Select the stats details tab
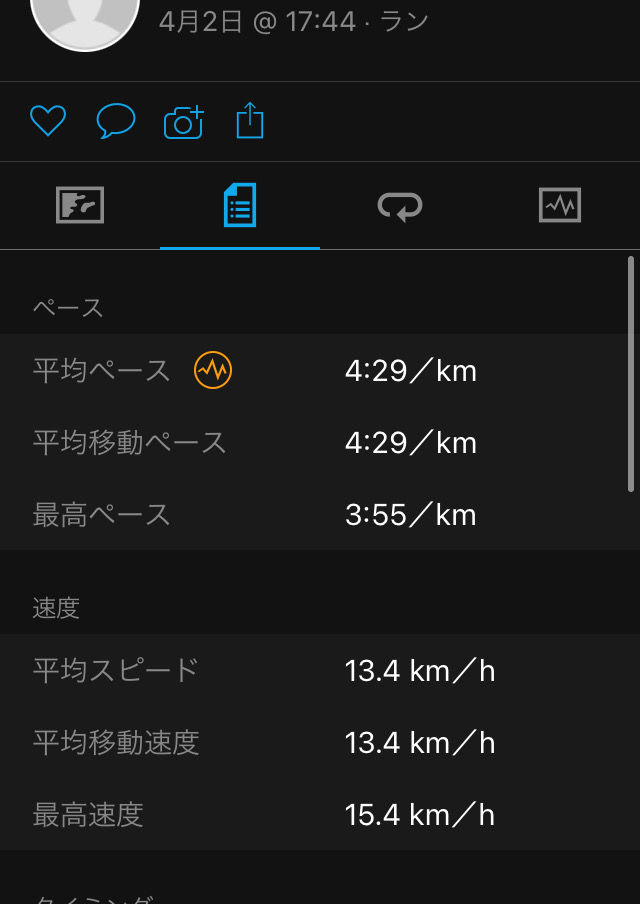The width and height of the screenshot is (640, 904). [x=240, y=206]
